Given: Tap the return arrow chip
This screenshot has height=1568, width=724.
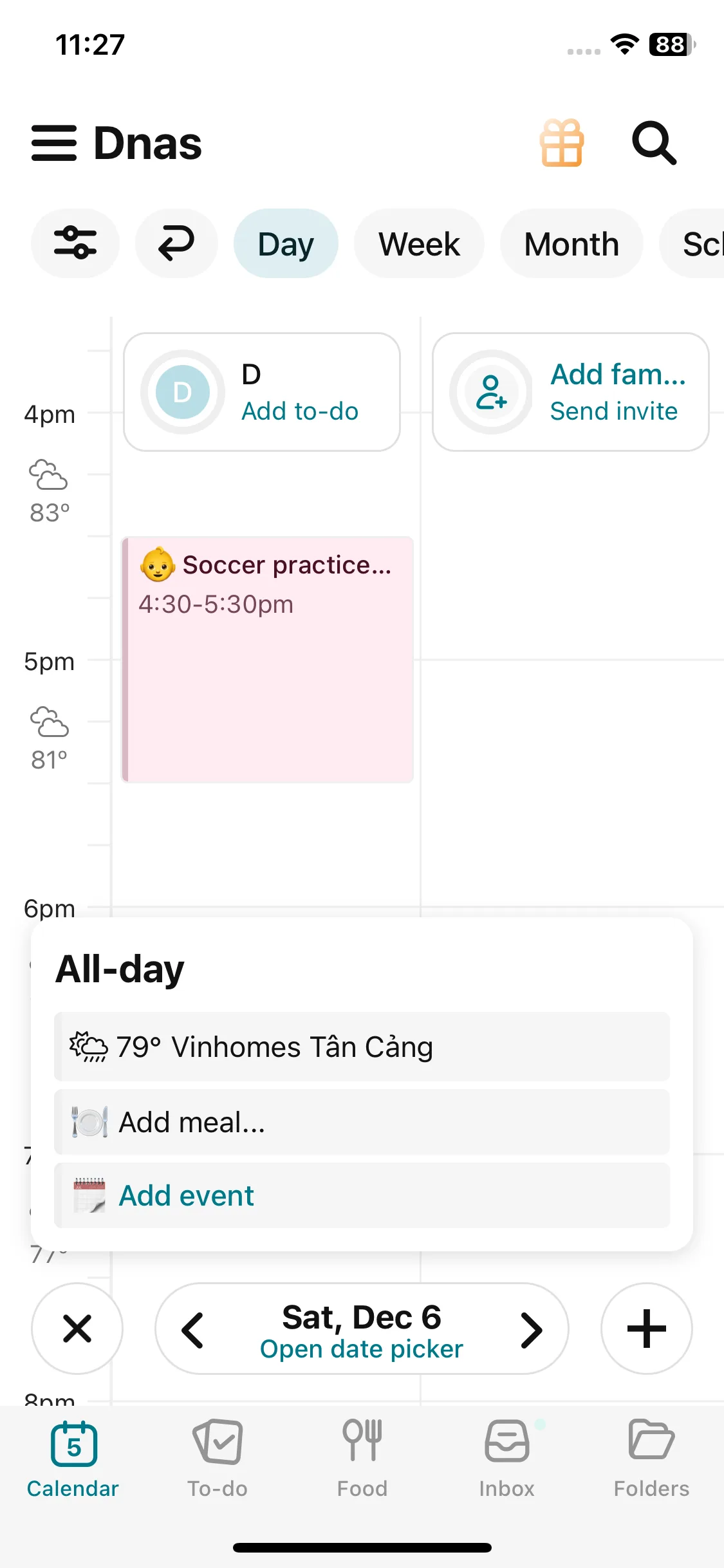Looking at the screenshot, I should point(176,243).
